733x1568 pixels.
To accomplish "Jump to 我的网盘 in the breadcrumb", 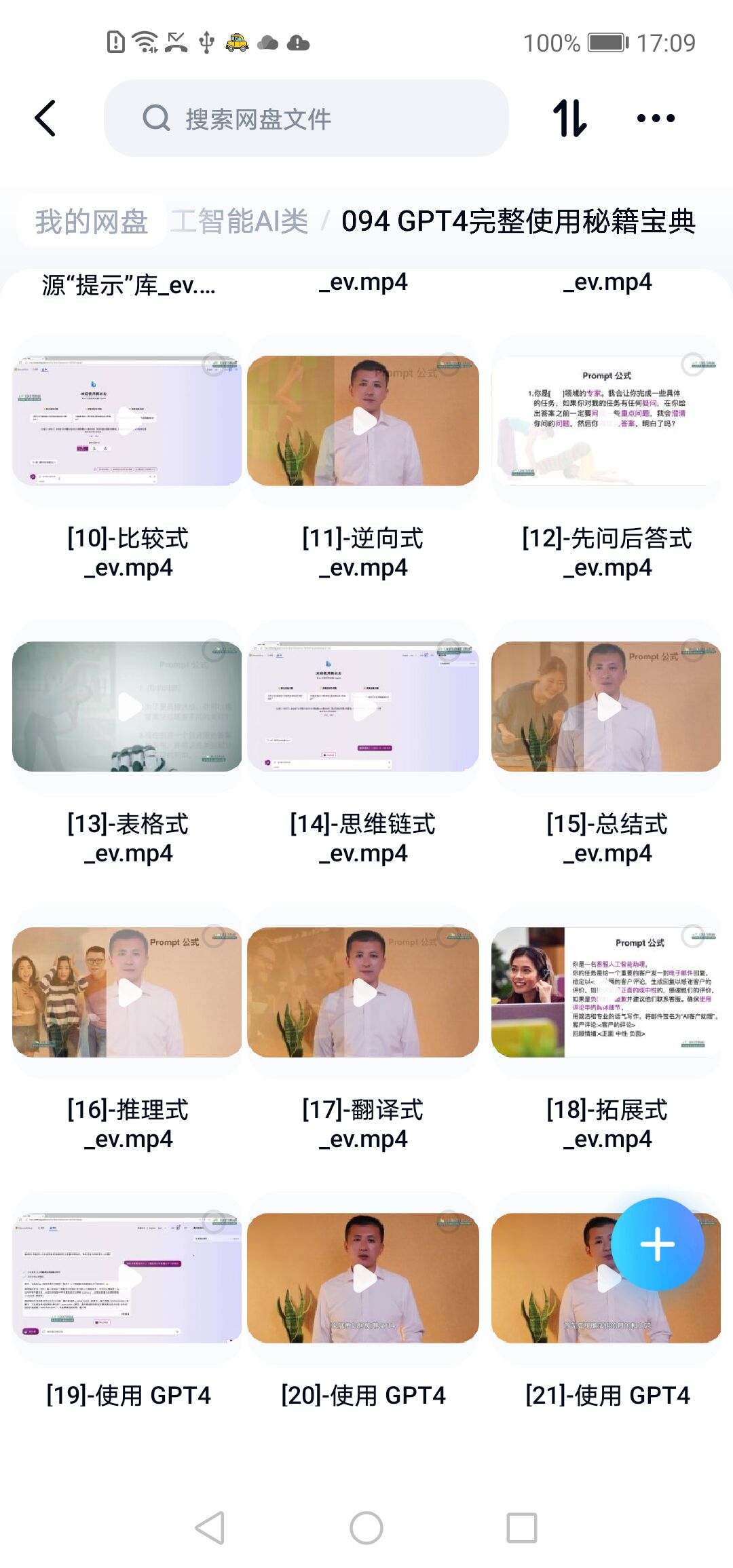I will [92, 221].
